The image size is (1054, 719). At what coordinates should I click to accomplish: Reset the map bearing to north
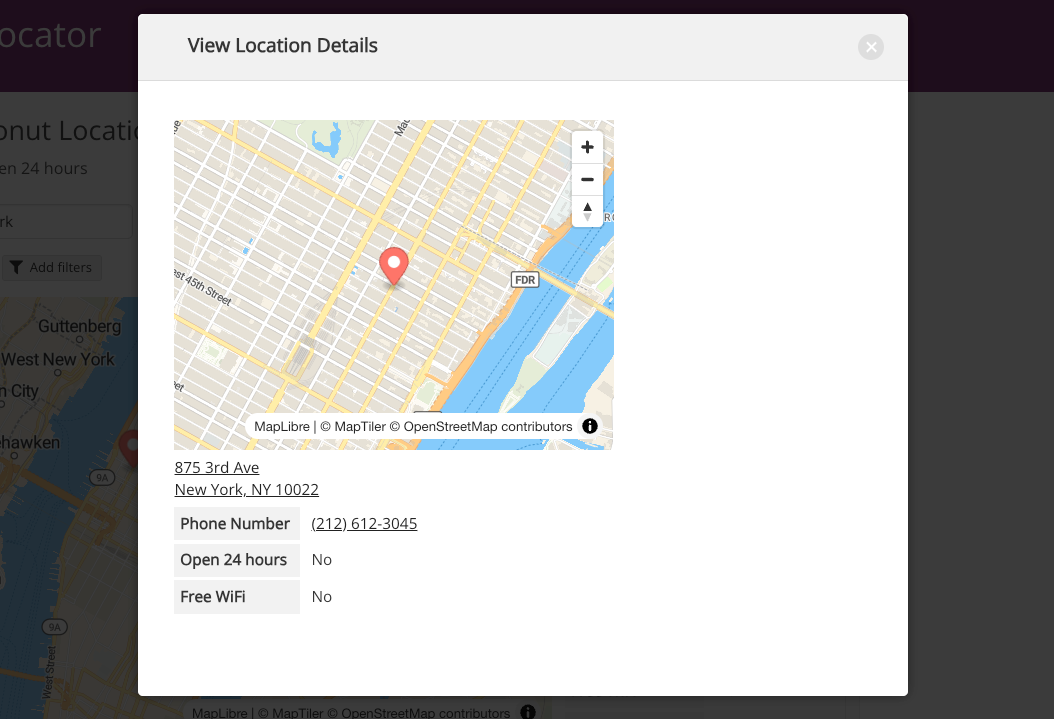587,211
